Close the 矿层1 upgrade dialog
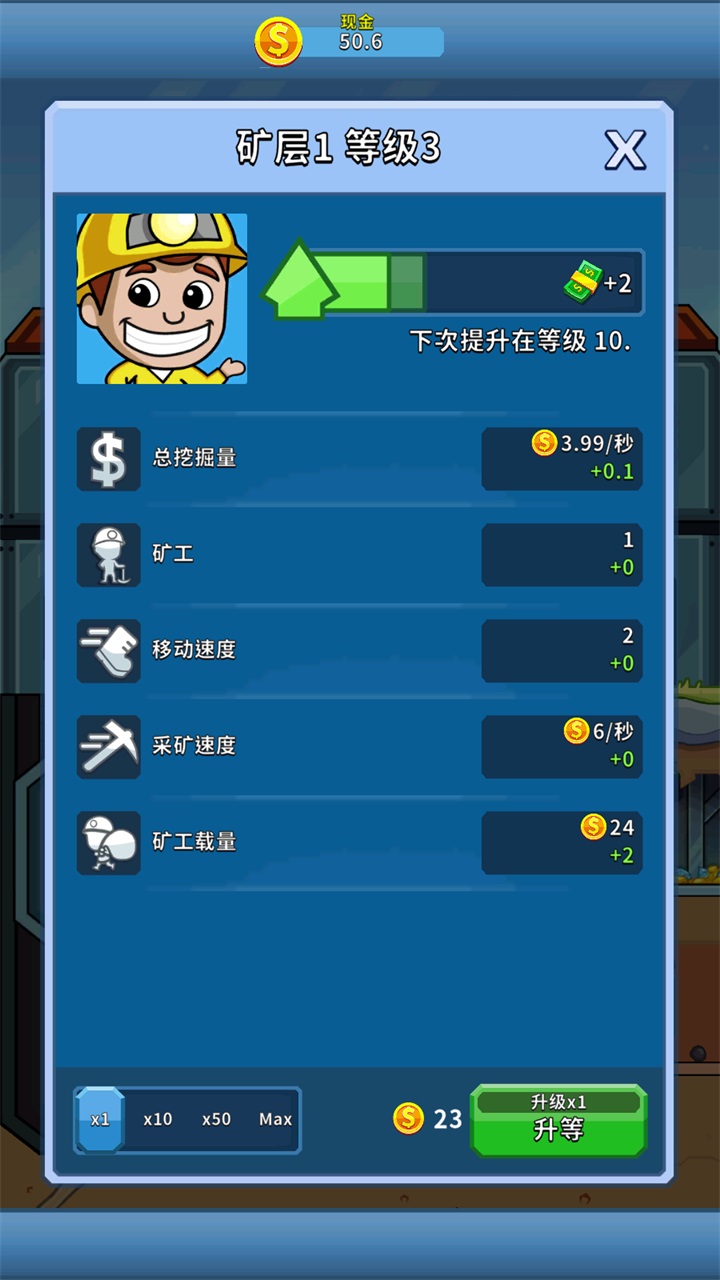 pos(625,150)
